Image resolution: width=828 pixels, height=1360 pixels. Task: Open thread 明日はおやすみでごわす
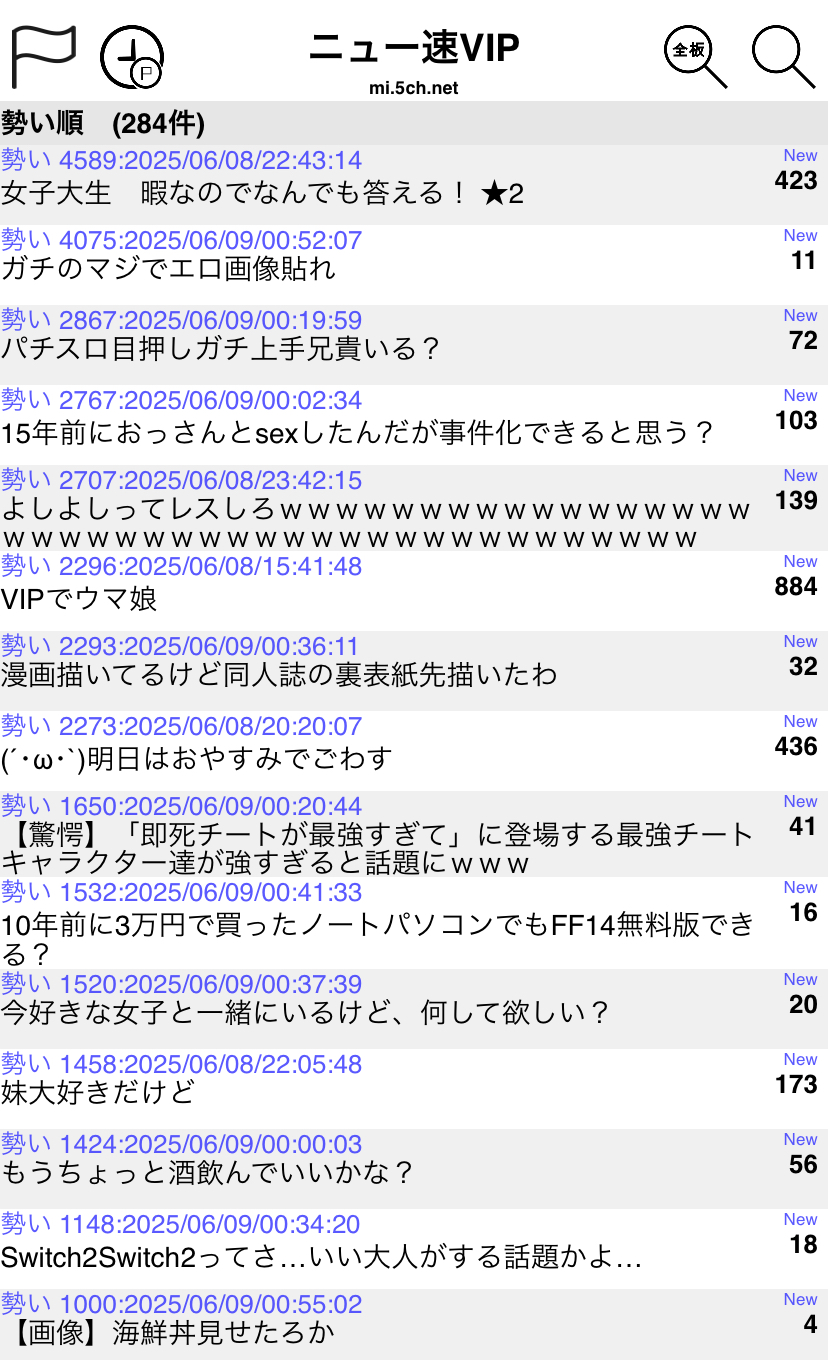(414, 751)
